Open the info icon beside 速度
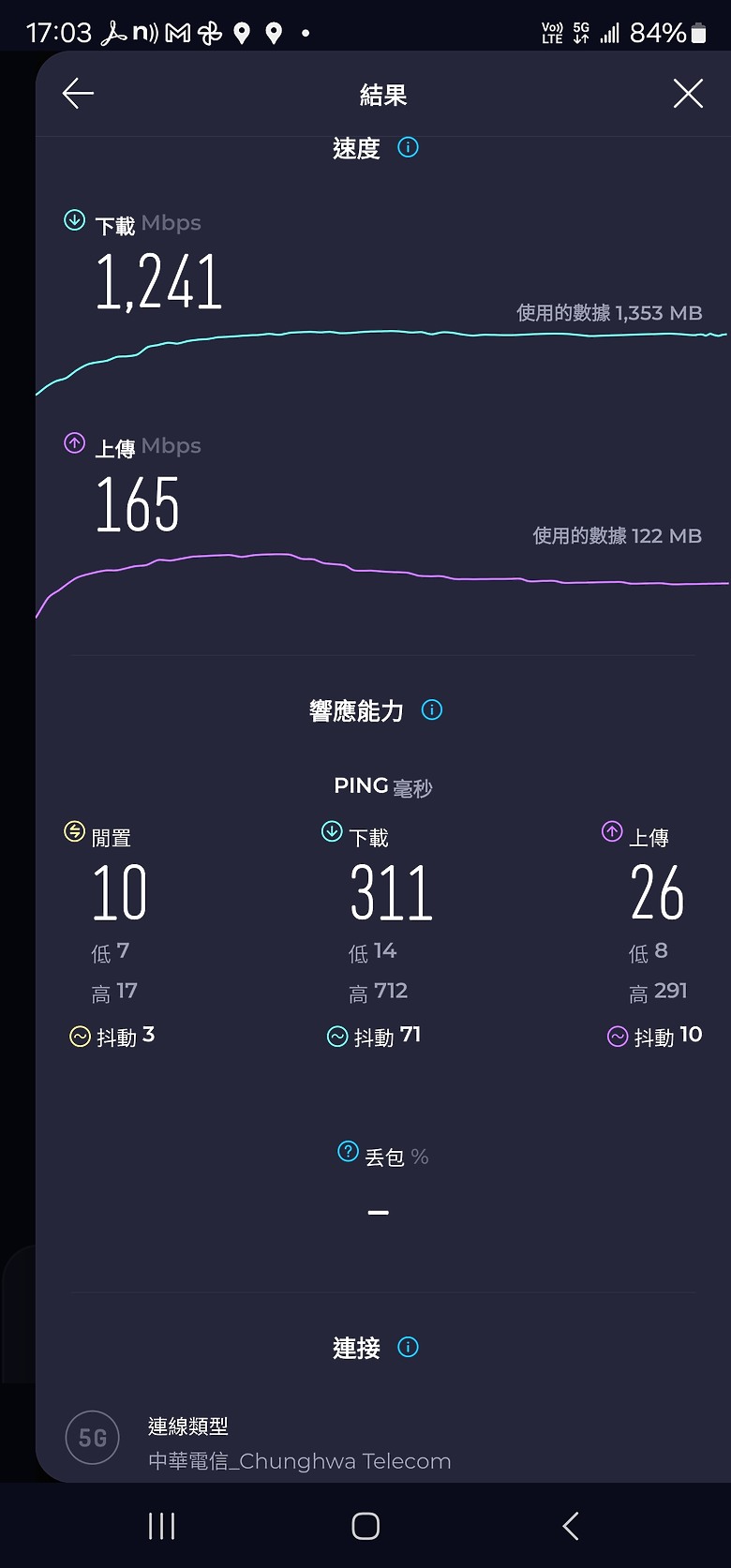731x1568 pixels. point(408,147)
